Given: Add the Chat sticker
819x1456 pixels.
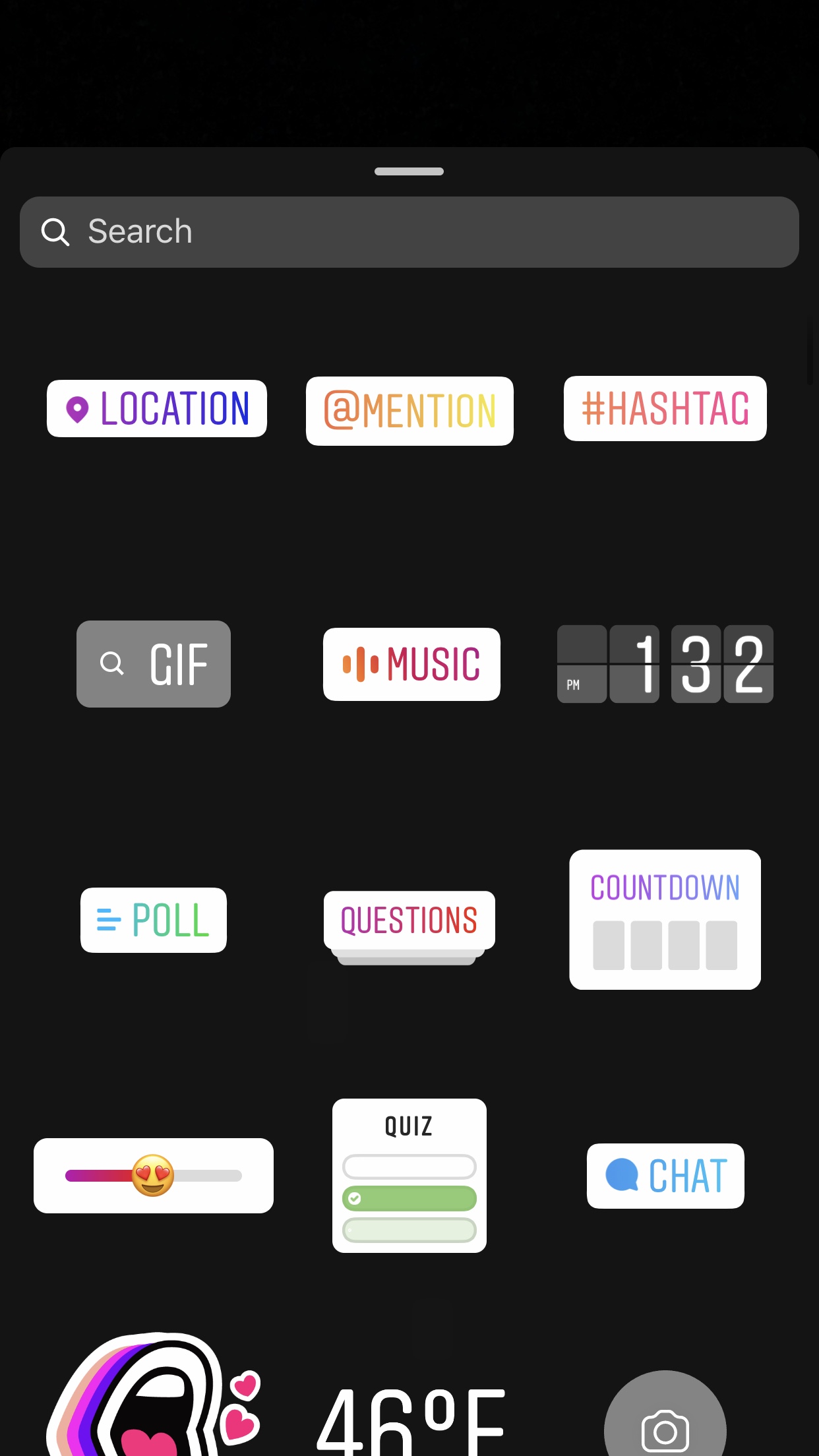Looking at the screenshot, I should pyautogui.click(x=665, y=1176).
